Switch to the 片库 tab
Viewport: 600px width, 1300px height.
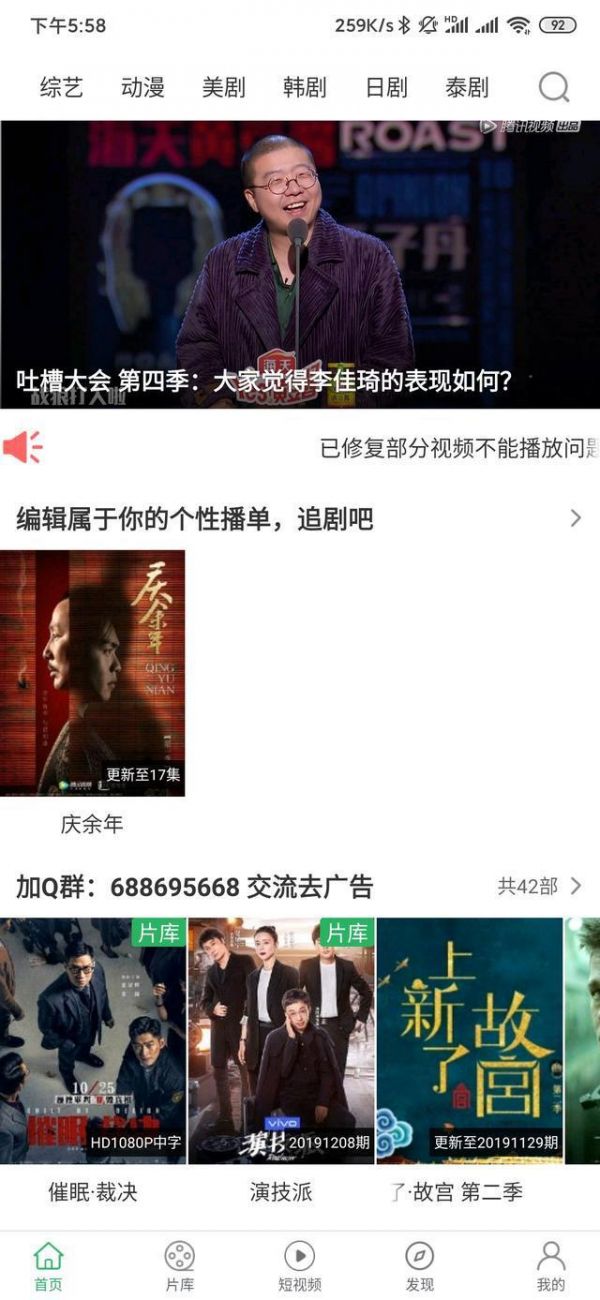point(179,1266)
